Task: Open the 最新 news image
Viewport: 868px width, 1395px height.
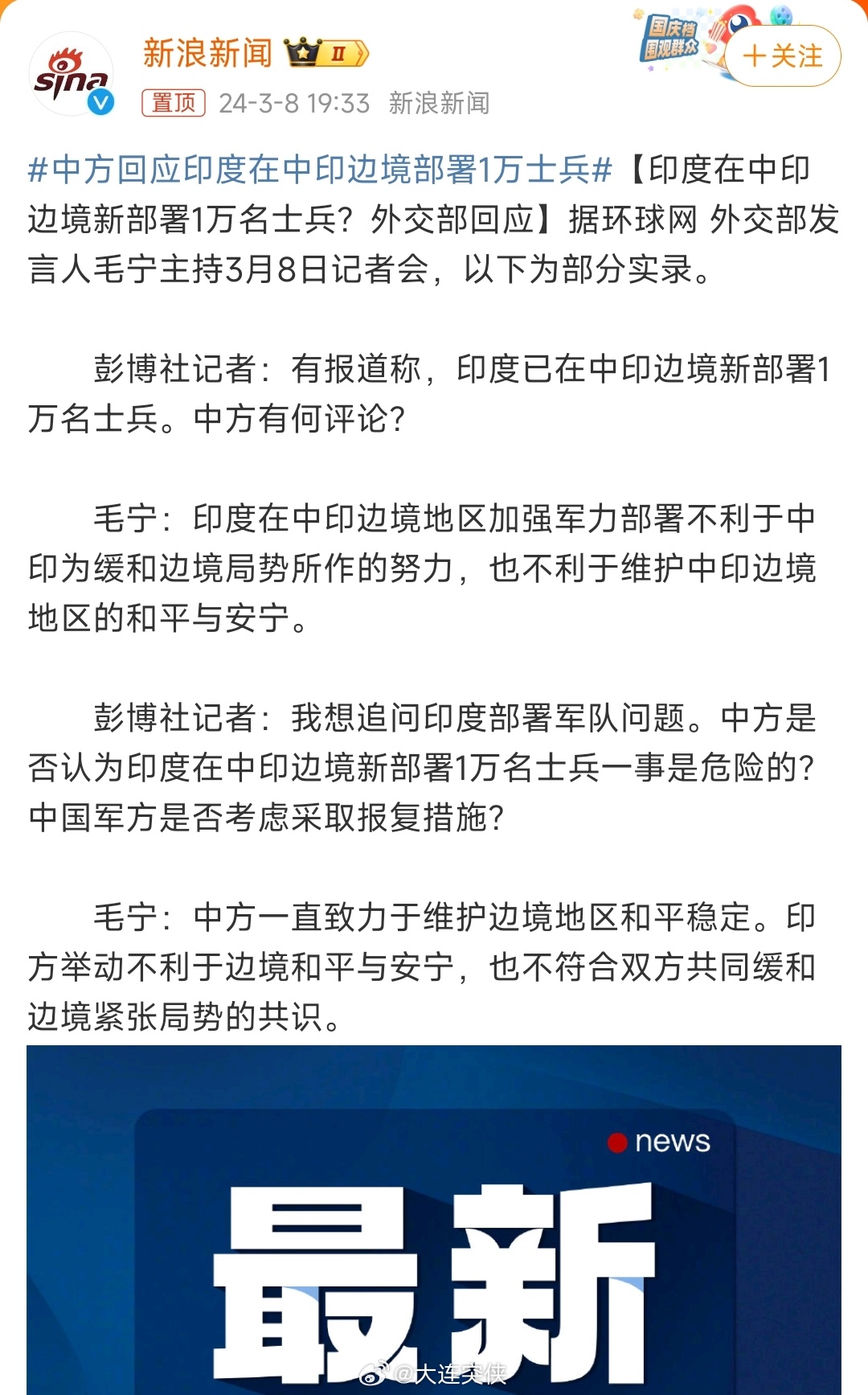Action: tap(434, 1219)
